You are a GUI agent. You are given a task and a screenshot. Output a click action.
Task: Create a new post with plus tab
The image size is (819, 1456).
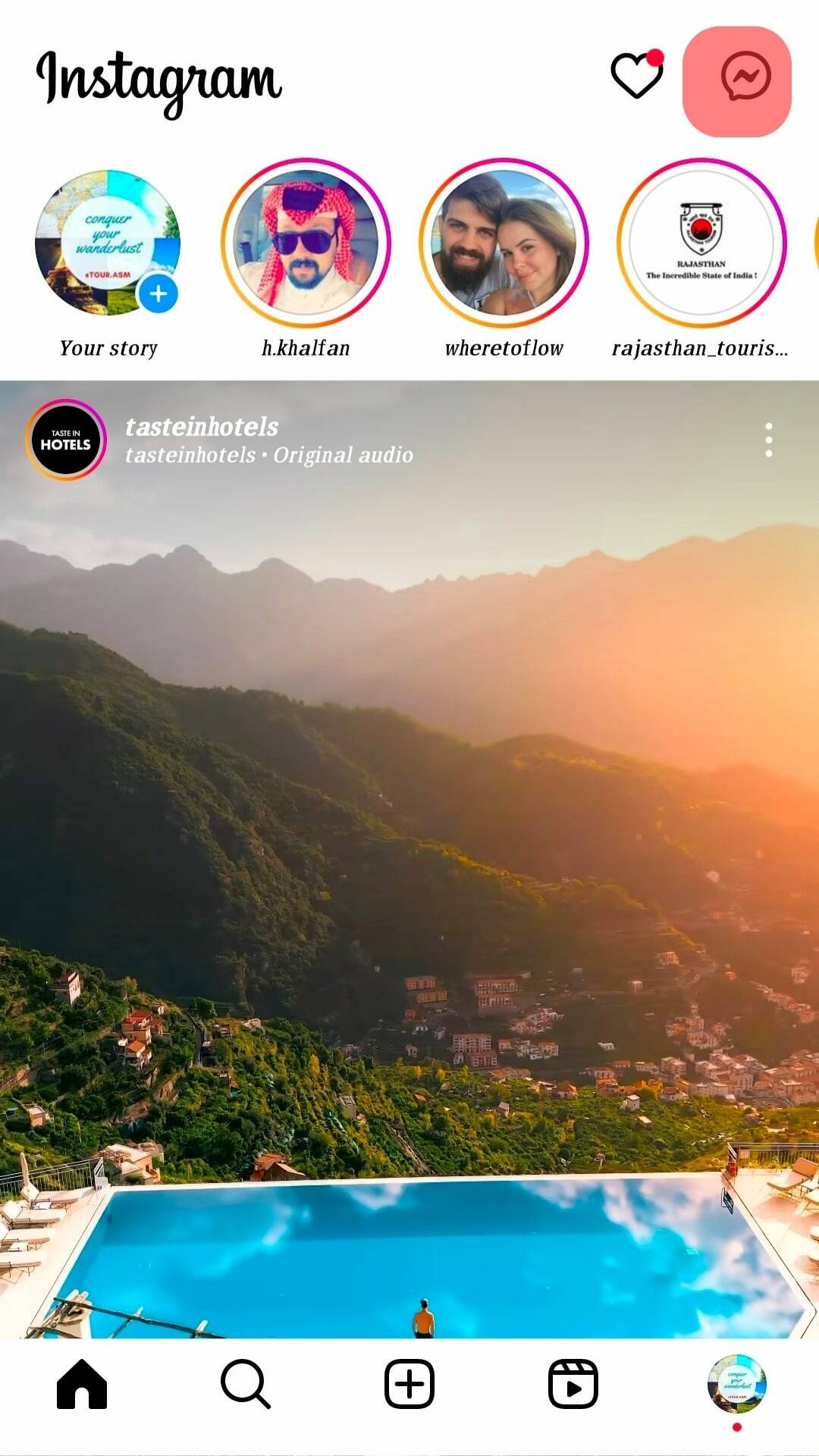409,1384
